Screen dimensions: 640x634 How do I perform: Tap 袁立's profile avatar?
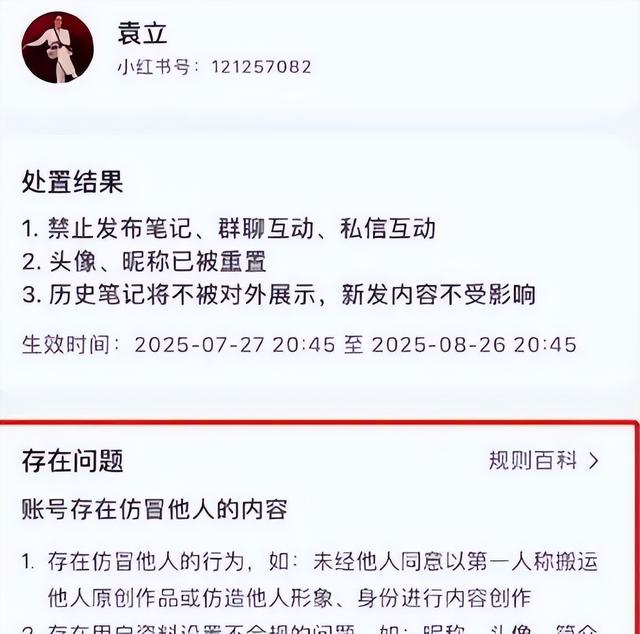[57, 47]
